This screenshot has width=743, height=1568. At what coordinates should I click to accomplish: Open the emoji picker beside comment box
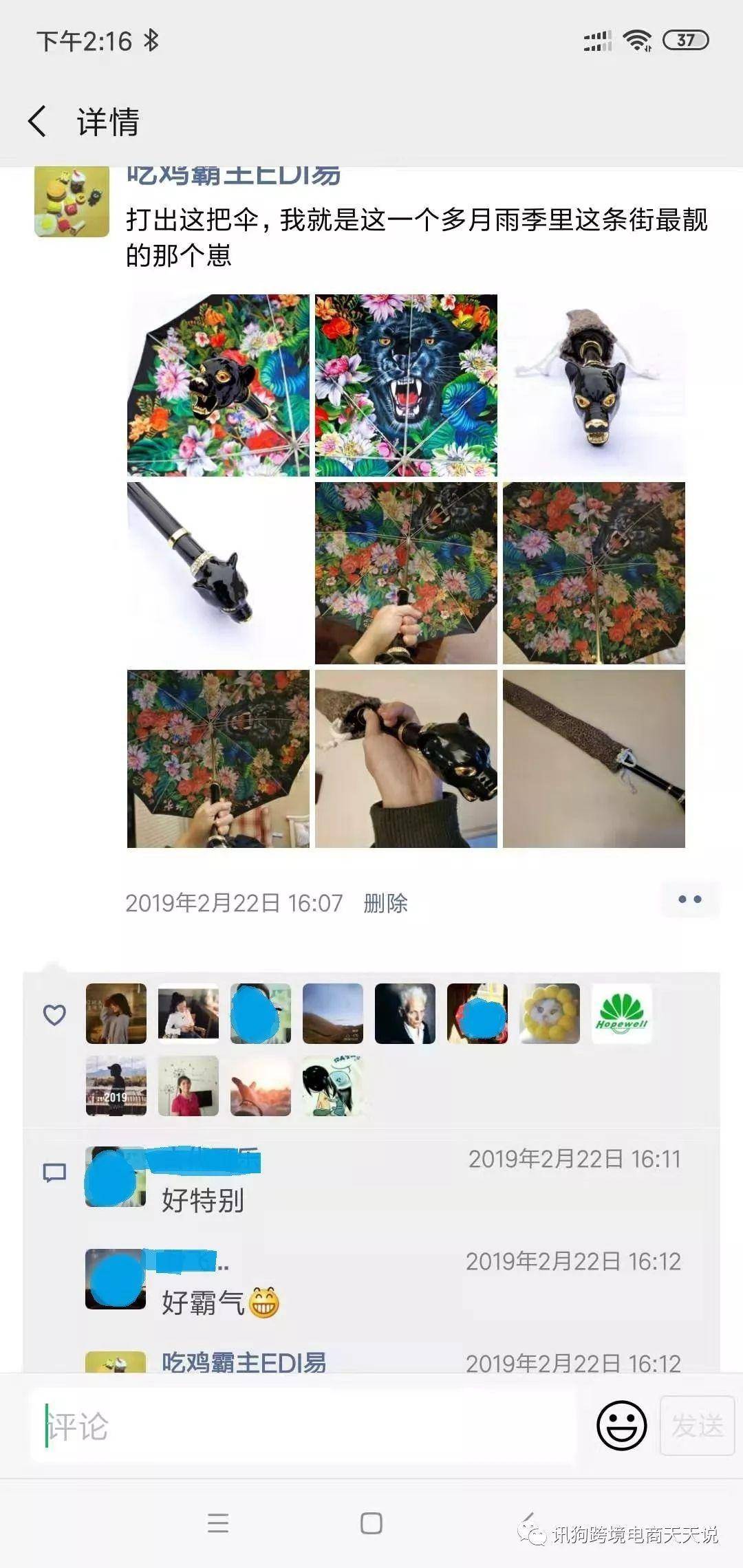pyautogui.click(x=621, y=1426)
